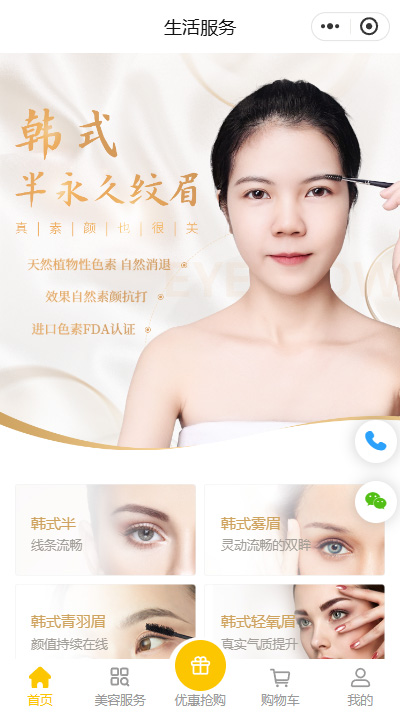Switch to the 美容服务 tab
Image resolution: width=400 pixels, height=712 pixels.
[120, 686]
